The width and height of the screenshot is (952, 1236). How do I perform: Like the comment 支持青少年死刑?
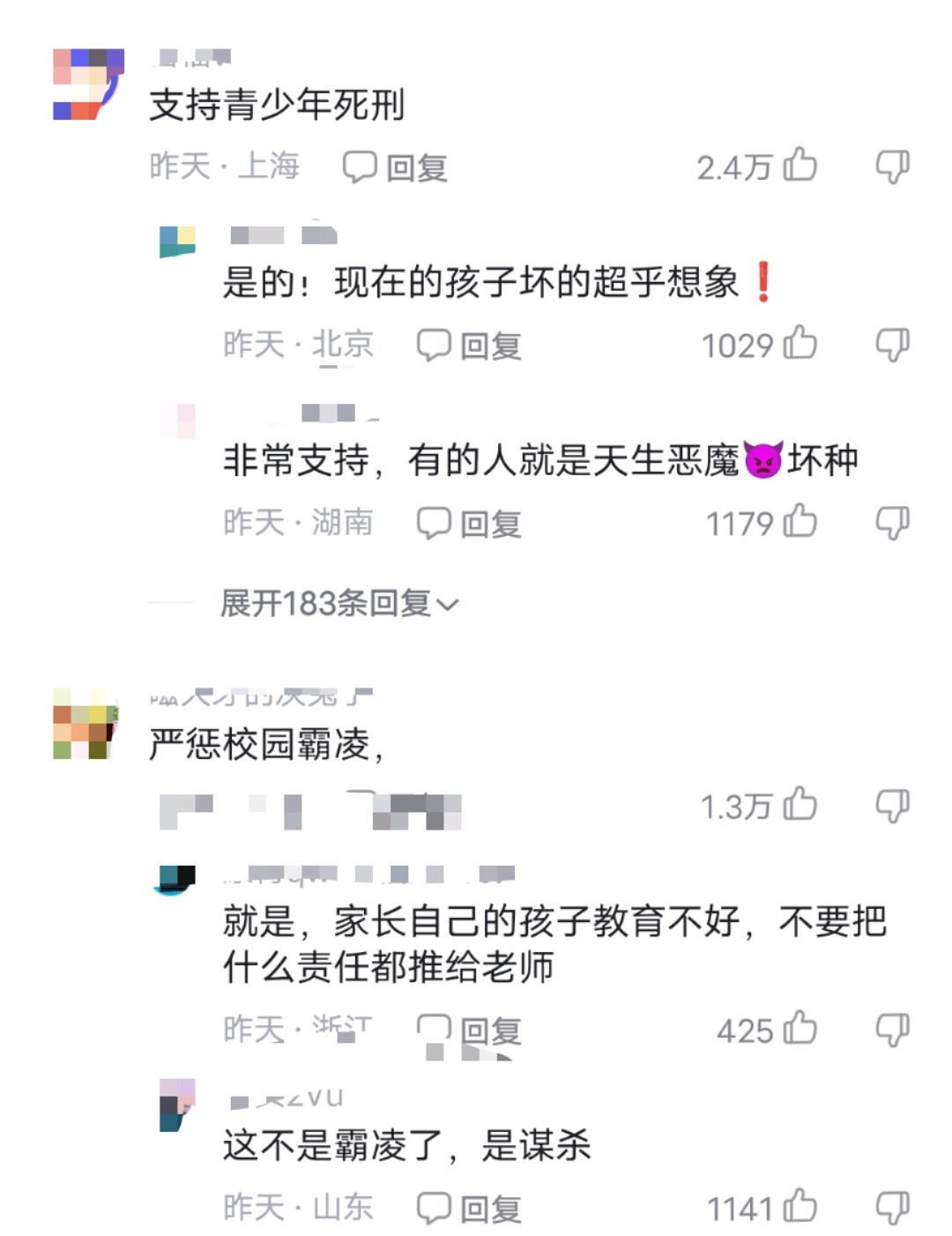(800, 166)
